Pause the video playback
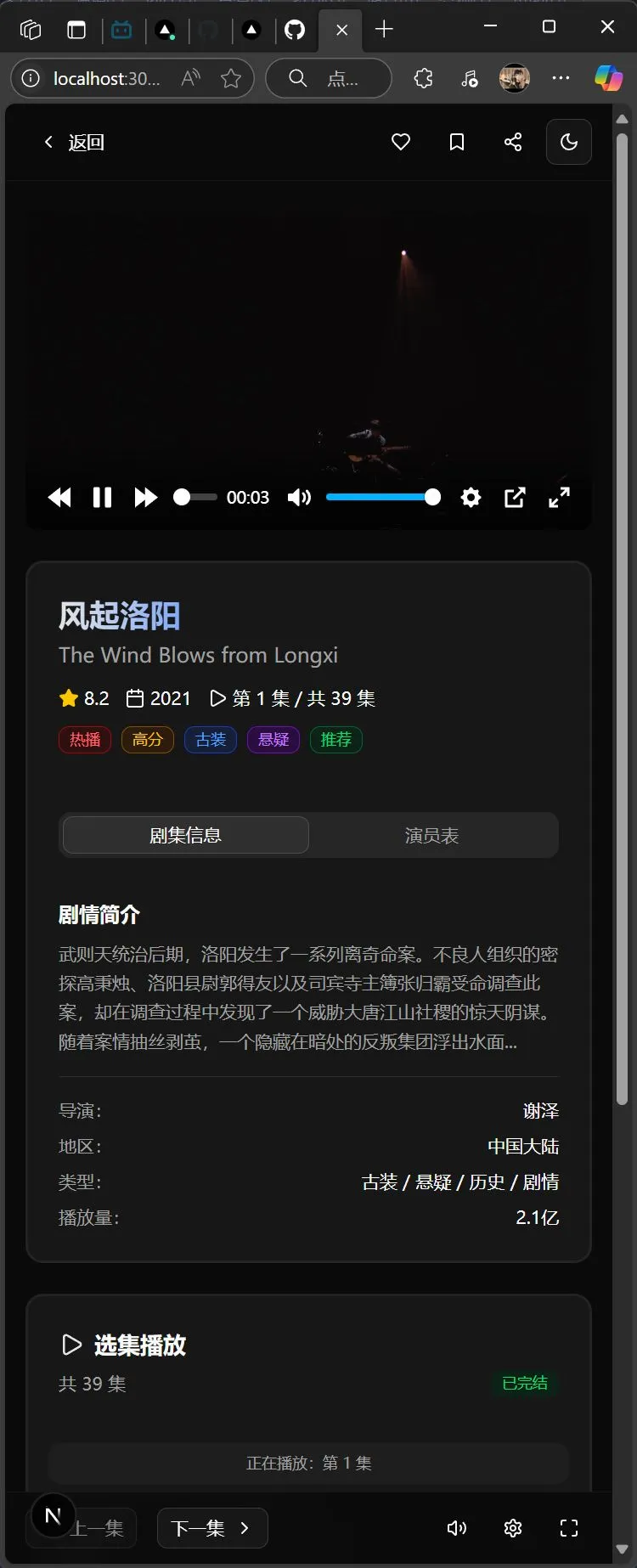This screenshot has width=637, height=1568. [102, 498]
